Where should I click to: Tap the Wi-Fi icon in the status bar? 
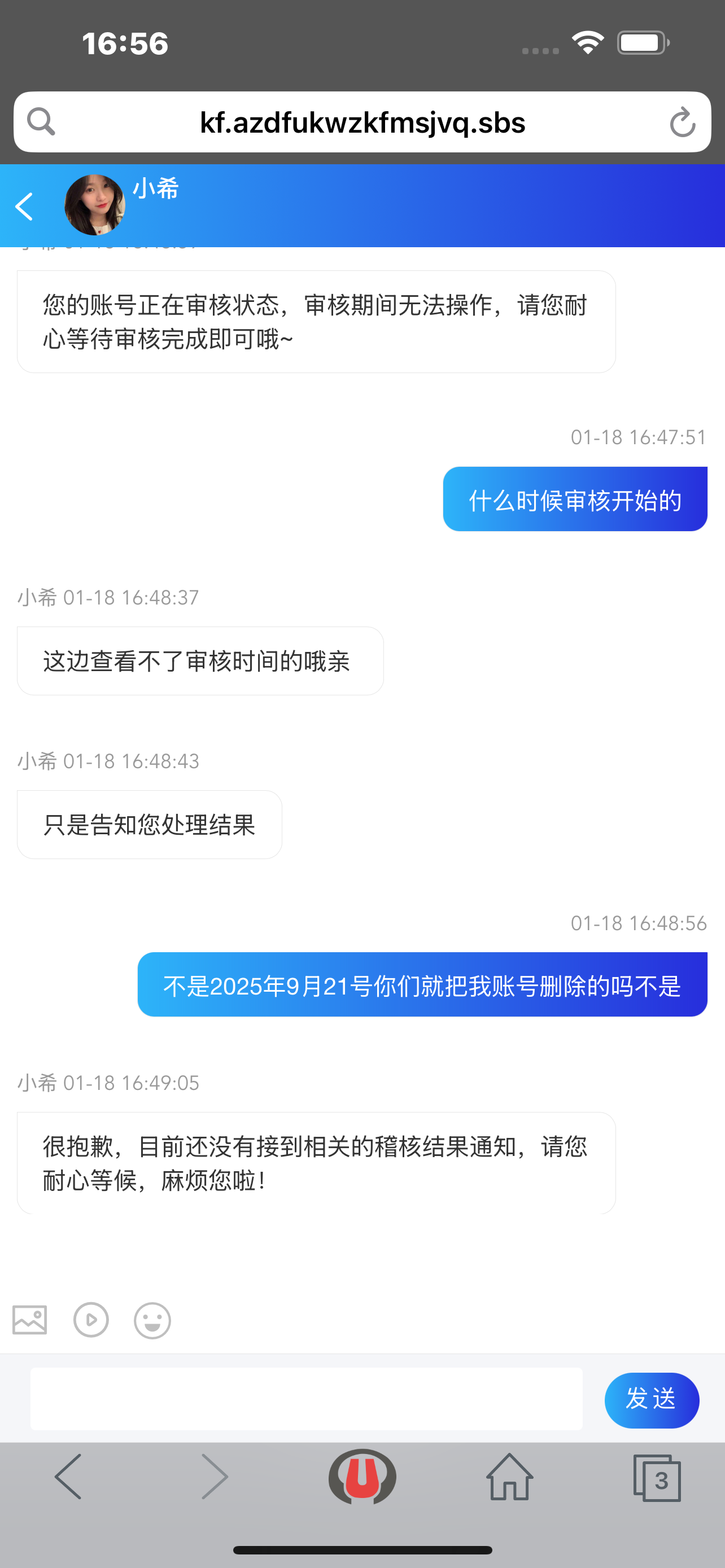586,41
